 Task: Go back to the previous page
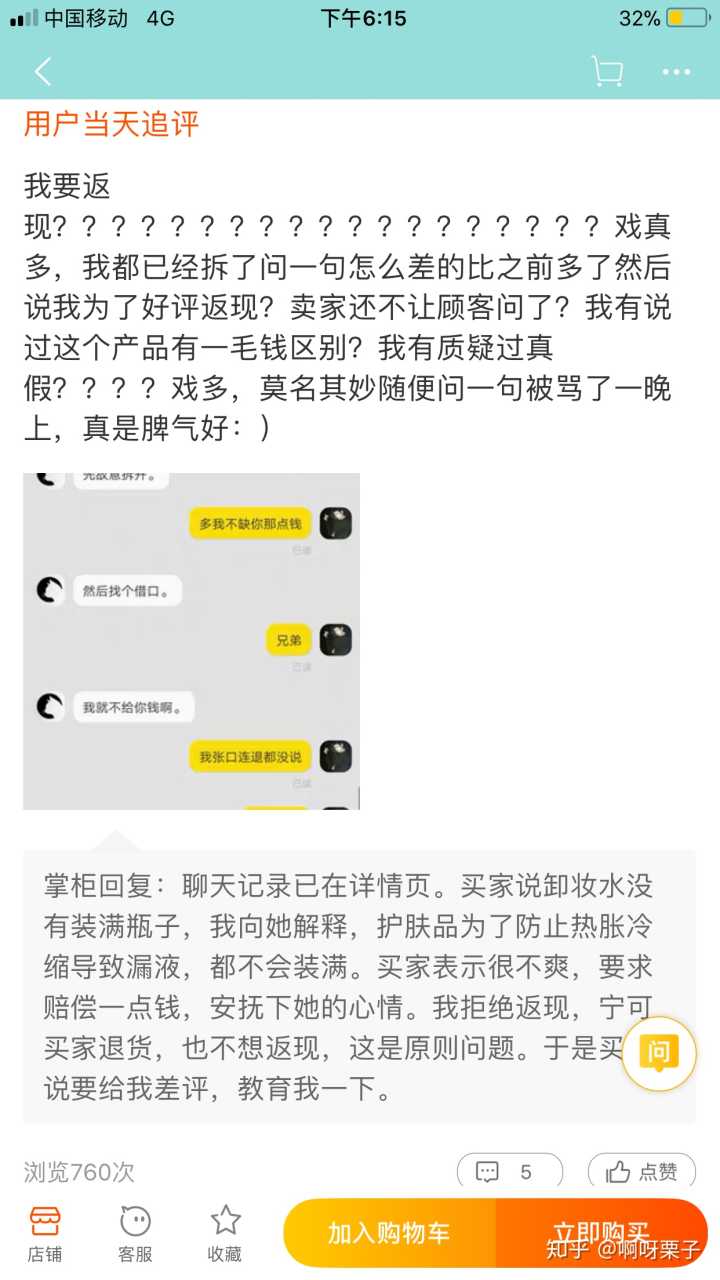click(43, 72)
